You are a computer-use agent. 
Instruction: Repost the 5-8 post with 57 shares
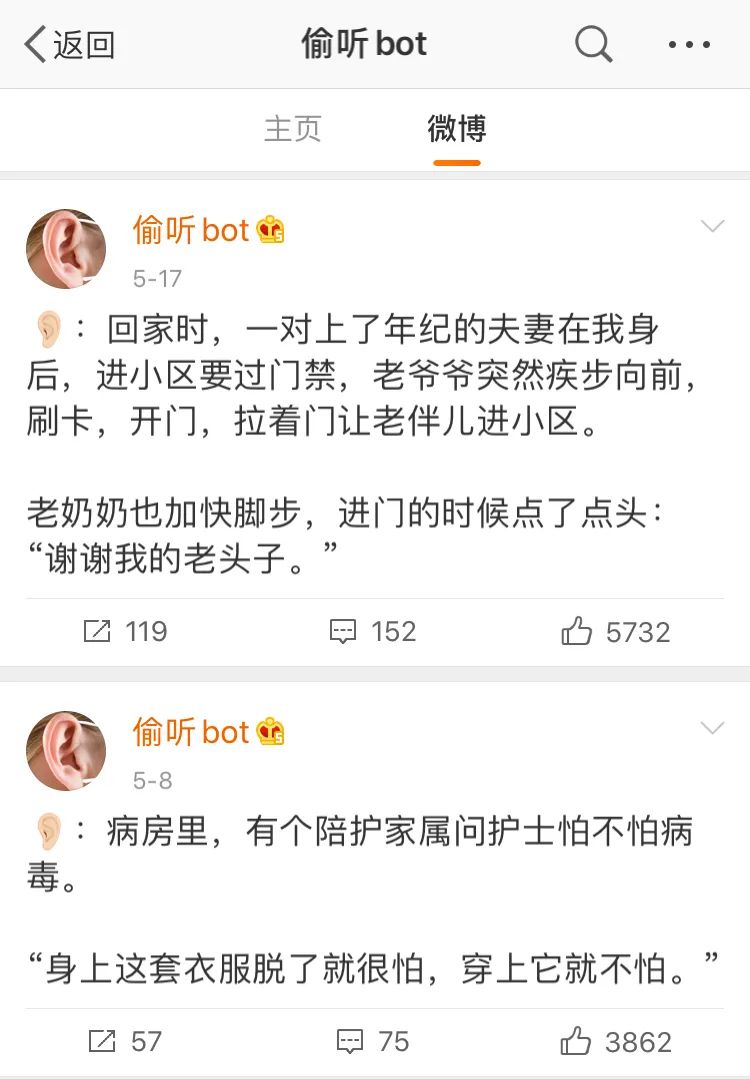(x=125, y=1041)
